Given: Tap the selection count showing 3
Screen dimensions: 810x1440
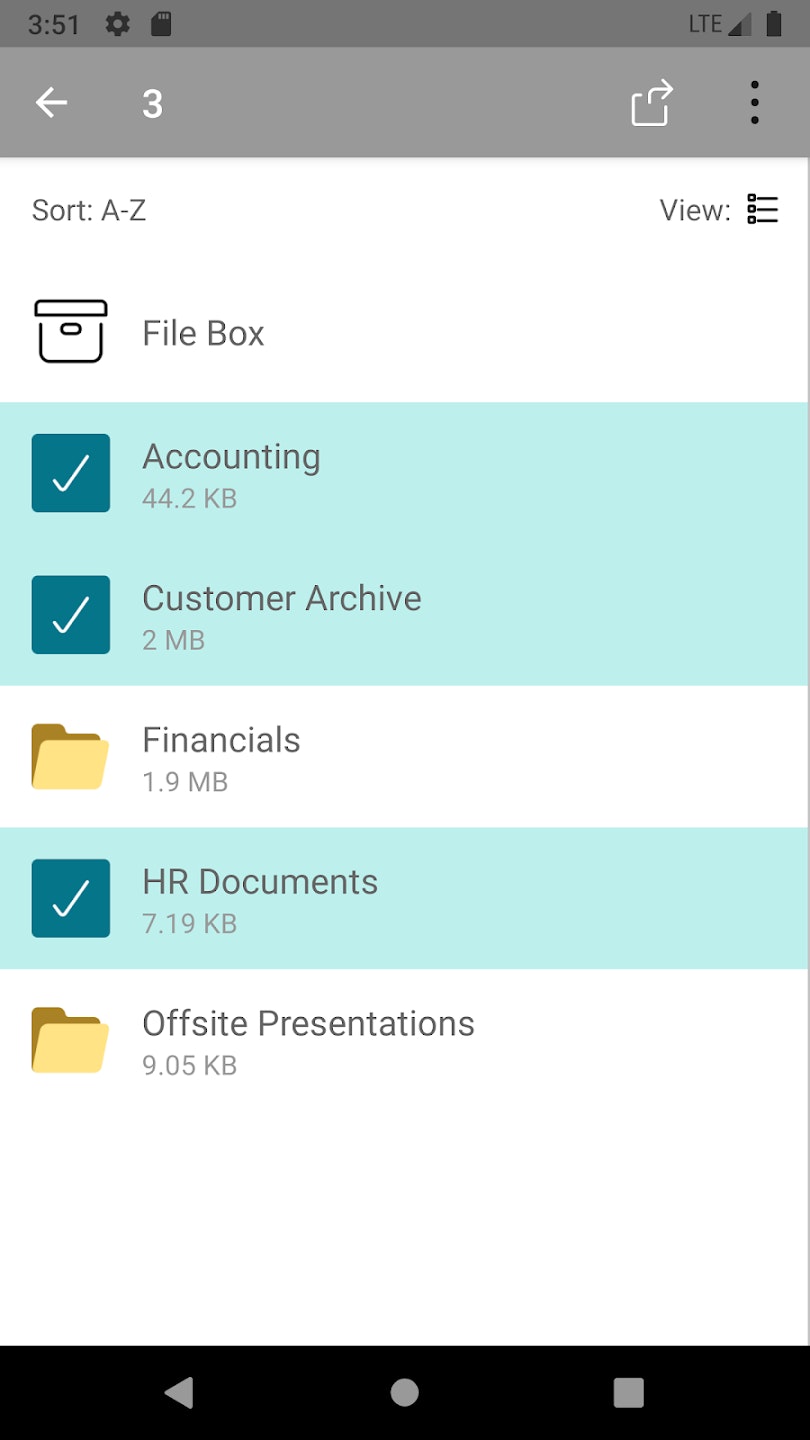Looking at the screenshot, I should (x=151, y=102).
